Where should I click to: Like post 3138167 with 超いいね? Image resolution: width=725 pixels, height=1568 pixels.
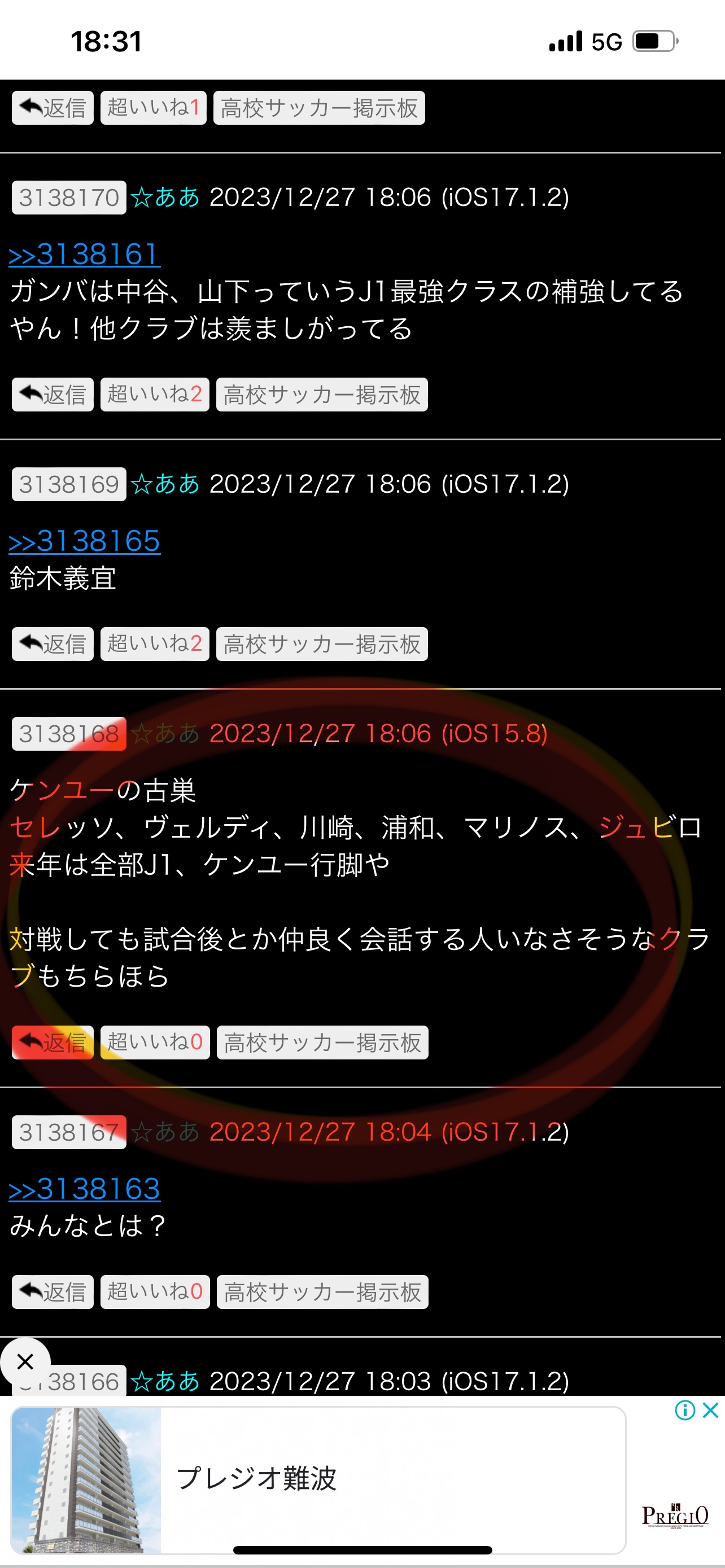click(155, 1291)
